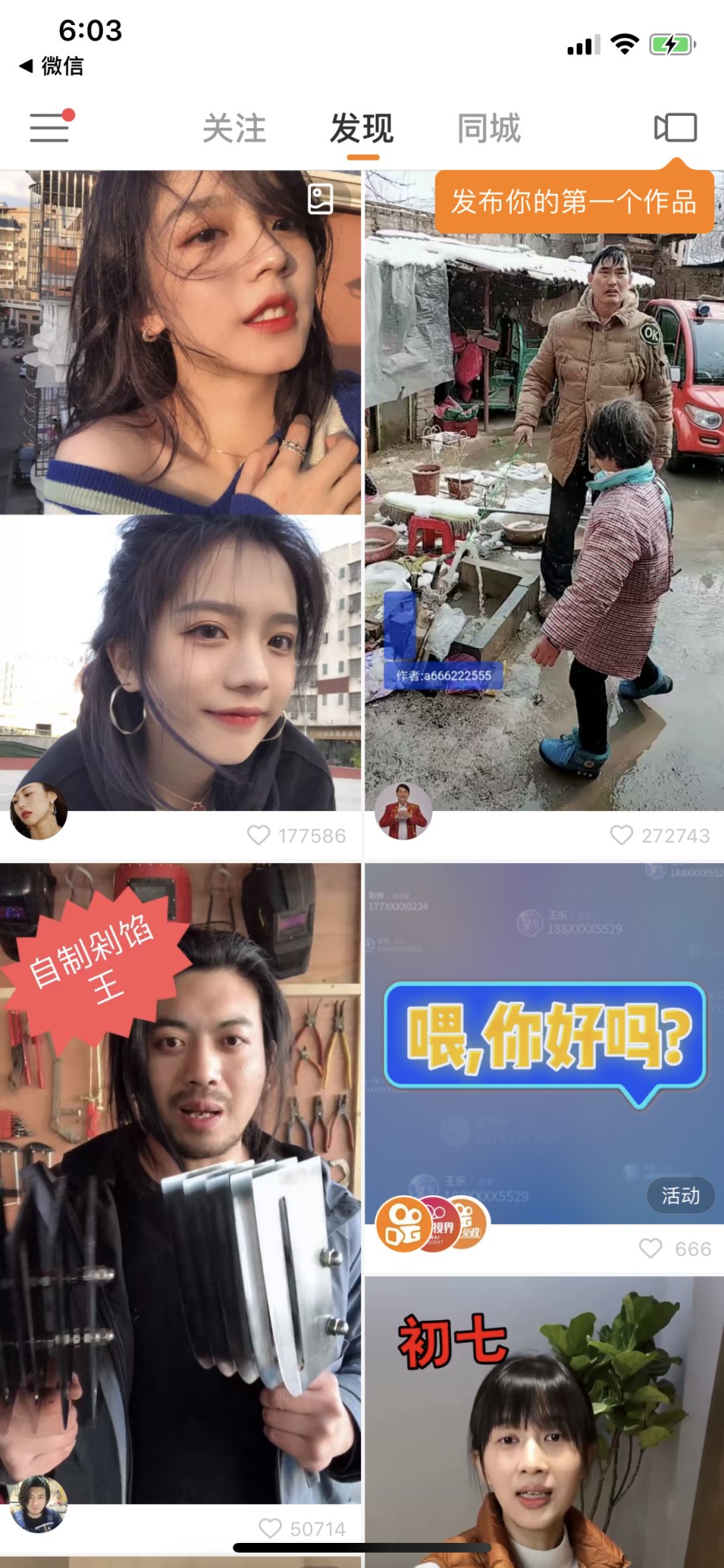
Task: Tap the camera icon to record
Action: 675,127
